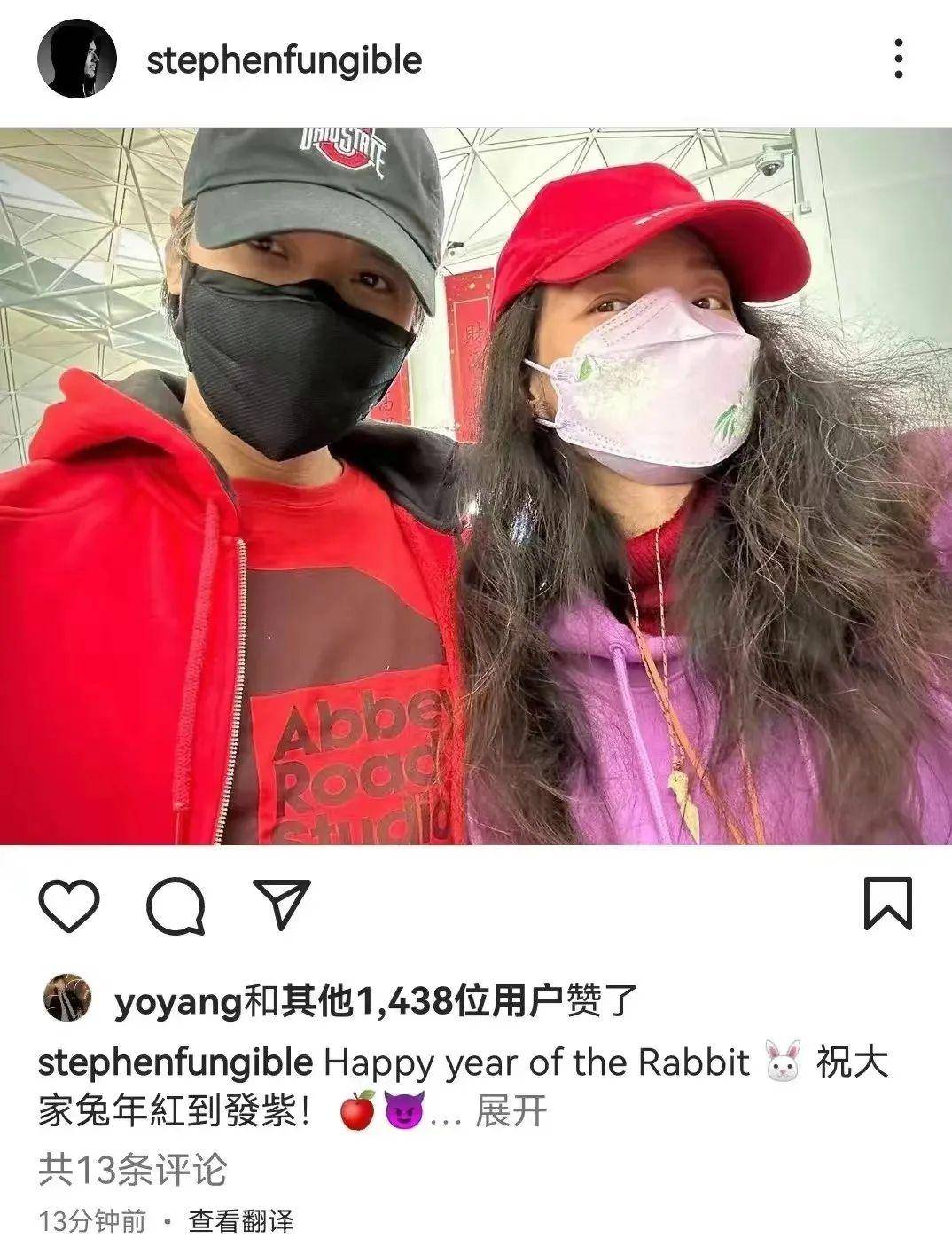952x1254 pixels.
Task: Open comments via the speech bubble icon
Action: pos(176,906)
